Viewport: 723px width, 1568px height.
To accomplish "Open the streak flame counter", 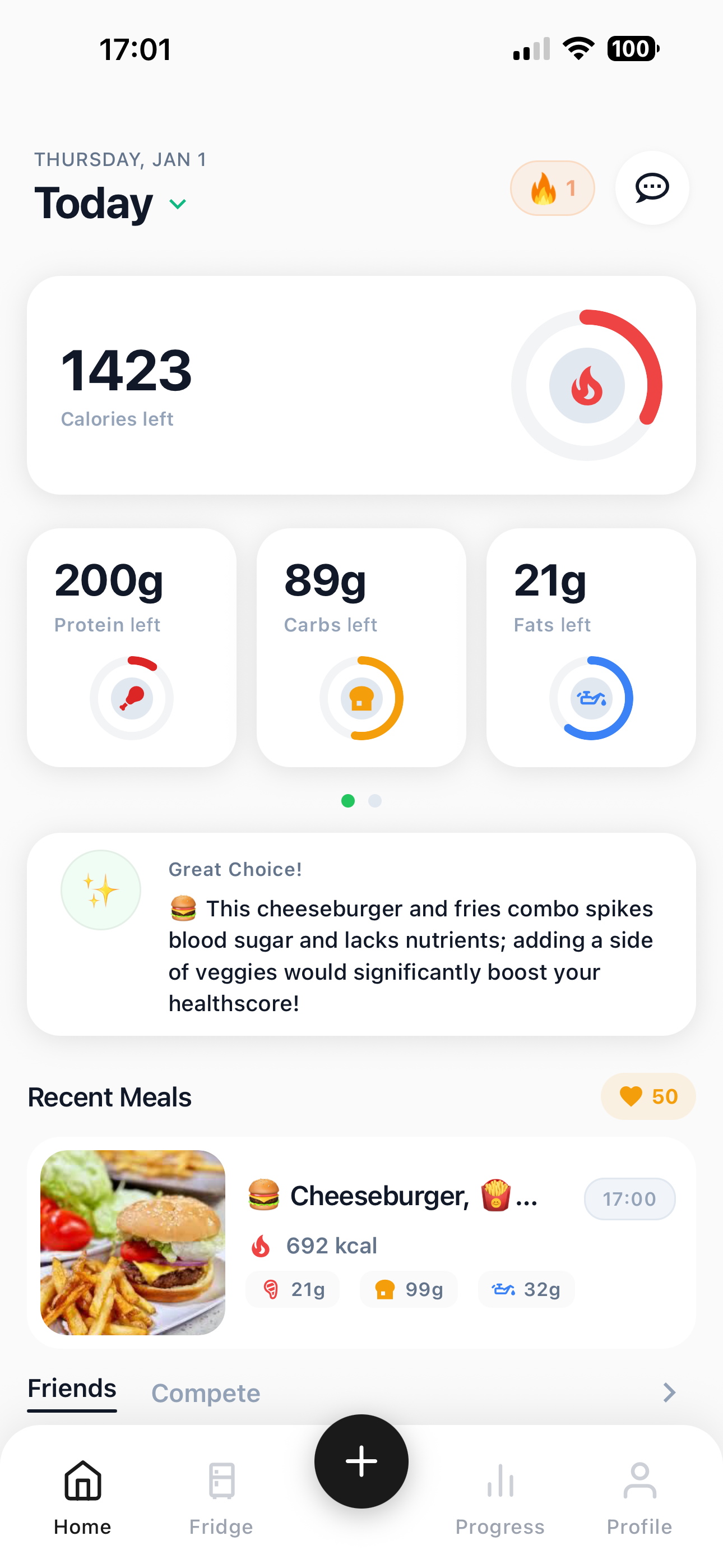I will [551, 188].
